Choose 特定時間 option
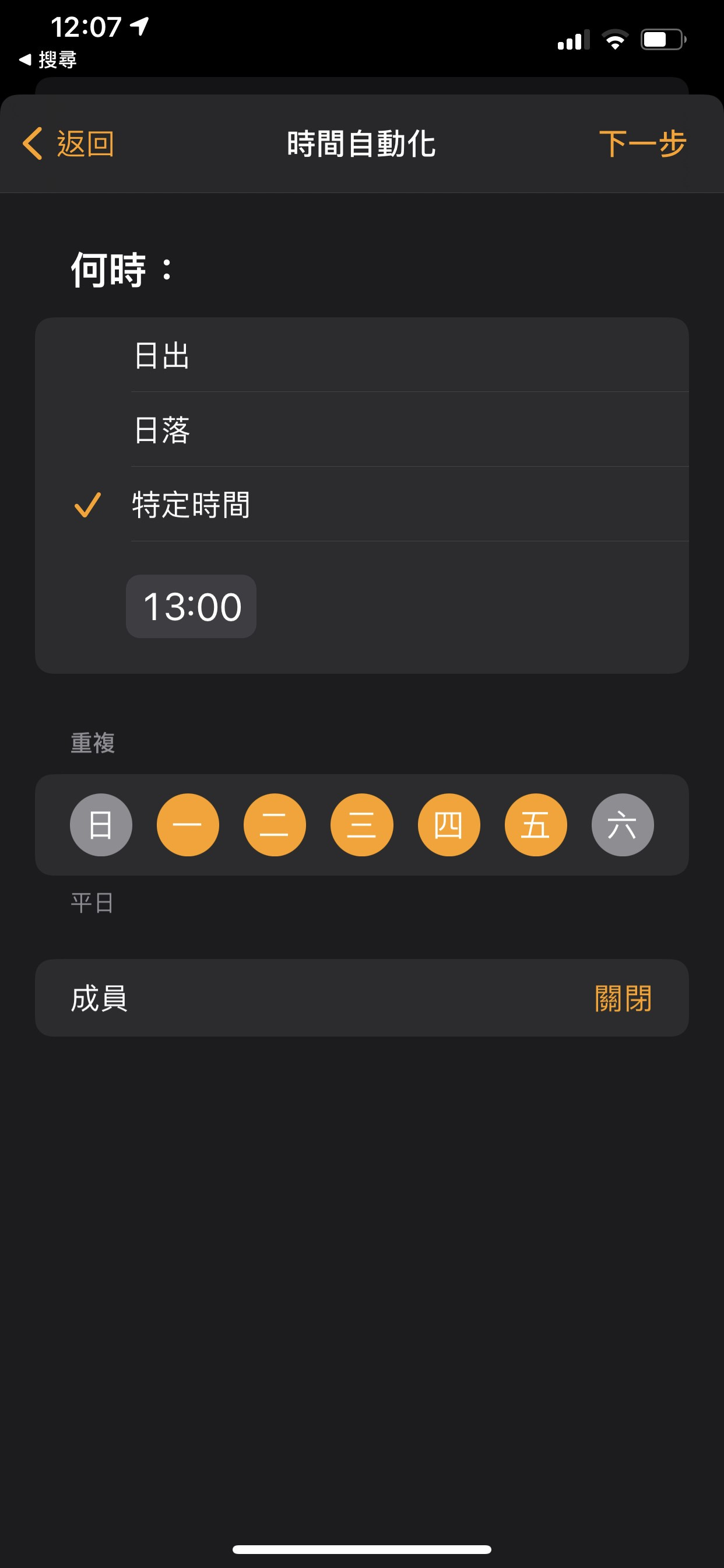The image size is (724, 1568). point(362,505)
